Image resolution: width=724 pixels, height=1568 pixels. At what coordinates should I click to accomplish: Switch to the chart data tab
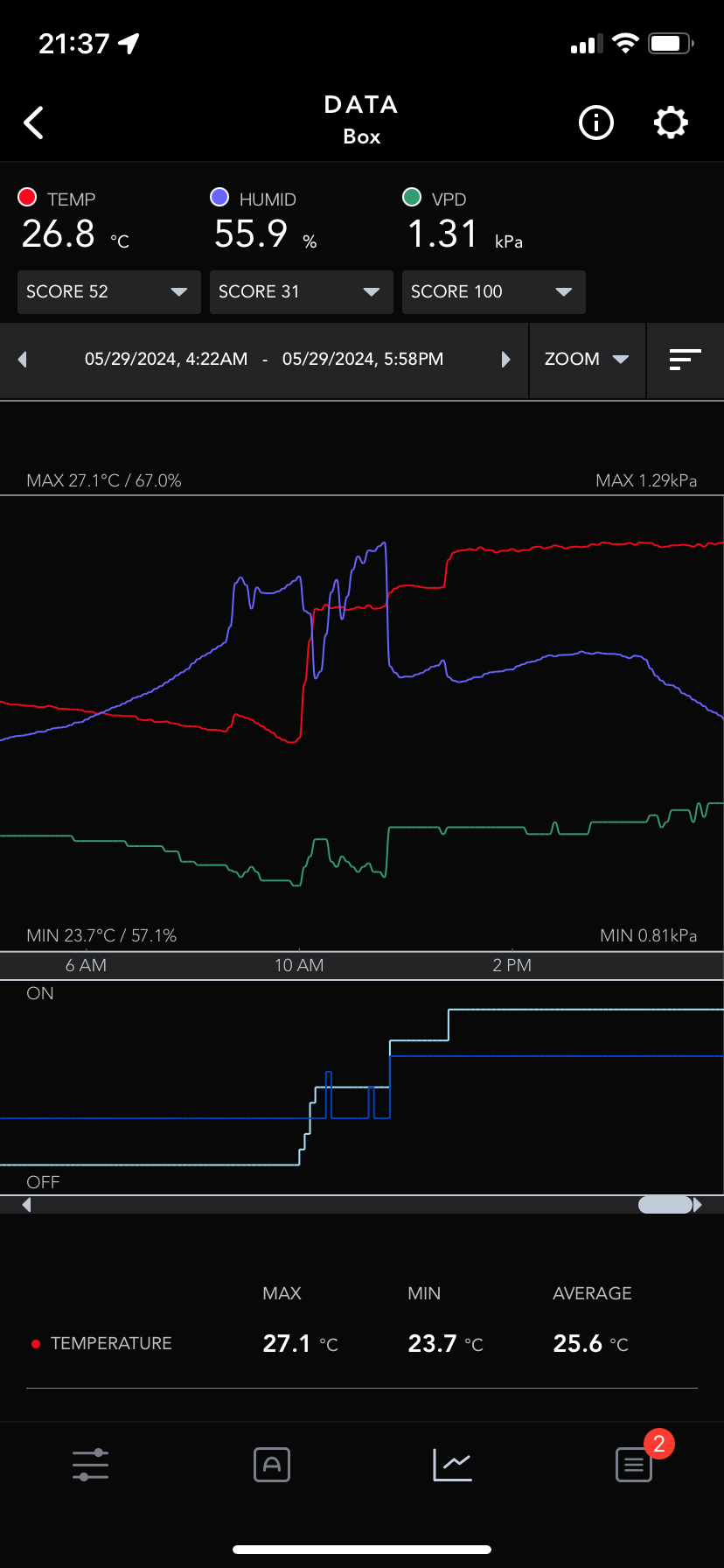(452, 1464)
